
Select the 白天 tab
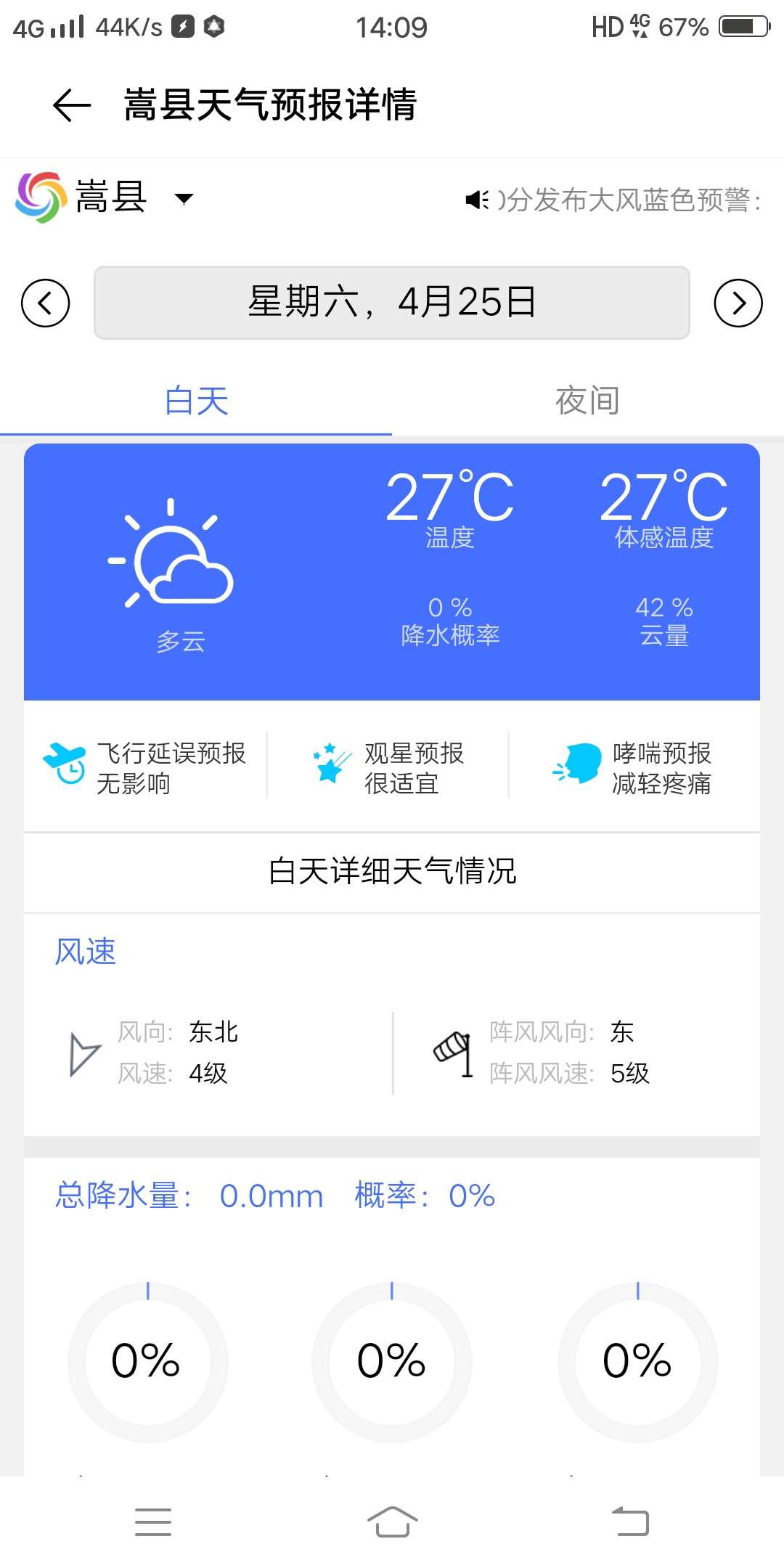[196, 401]
